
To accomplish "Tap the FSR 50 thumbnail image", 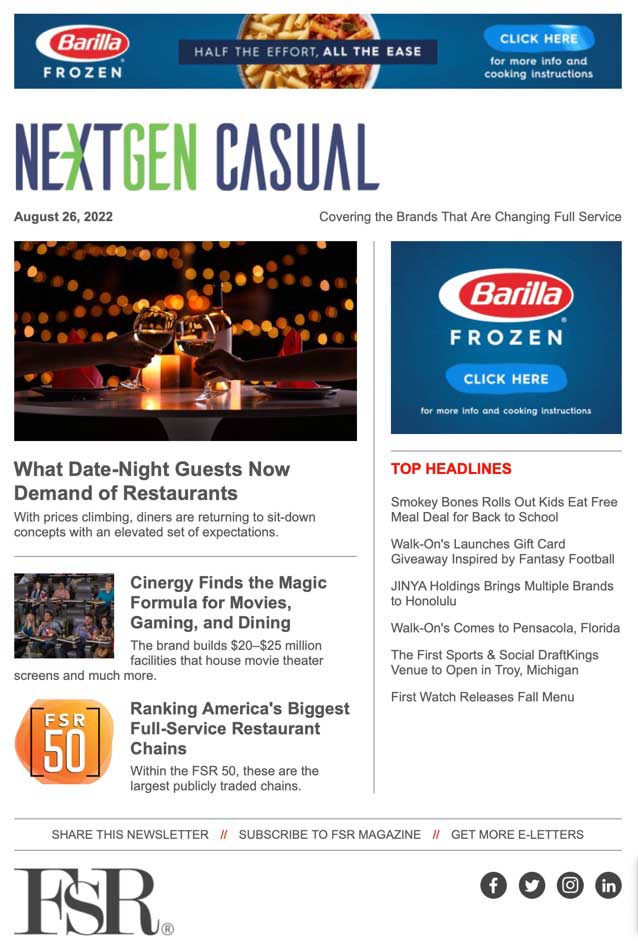I will click(x=64, y=741).
